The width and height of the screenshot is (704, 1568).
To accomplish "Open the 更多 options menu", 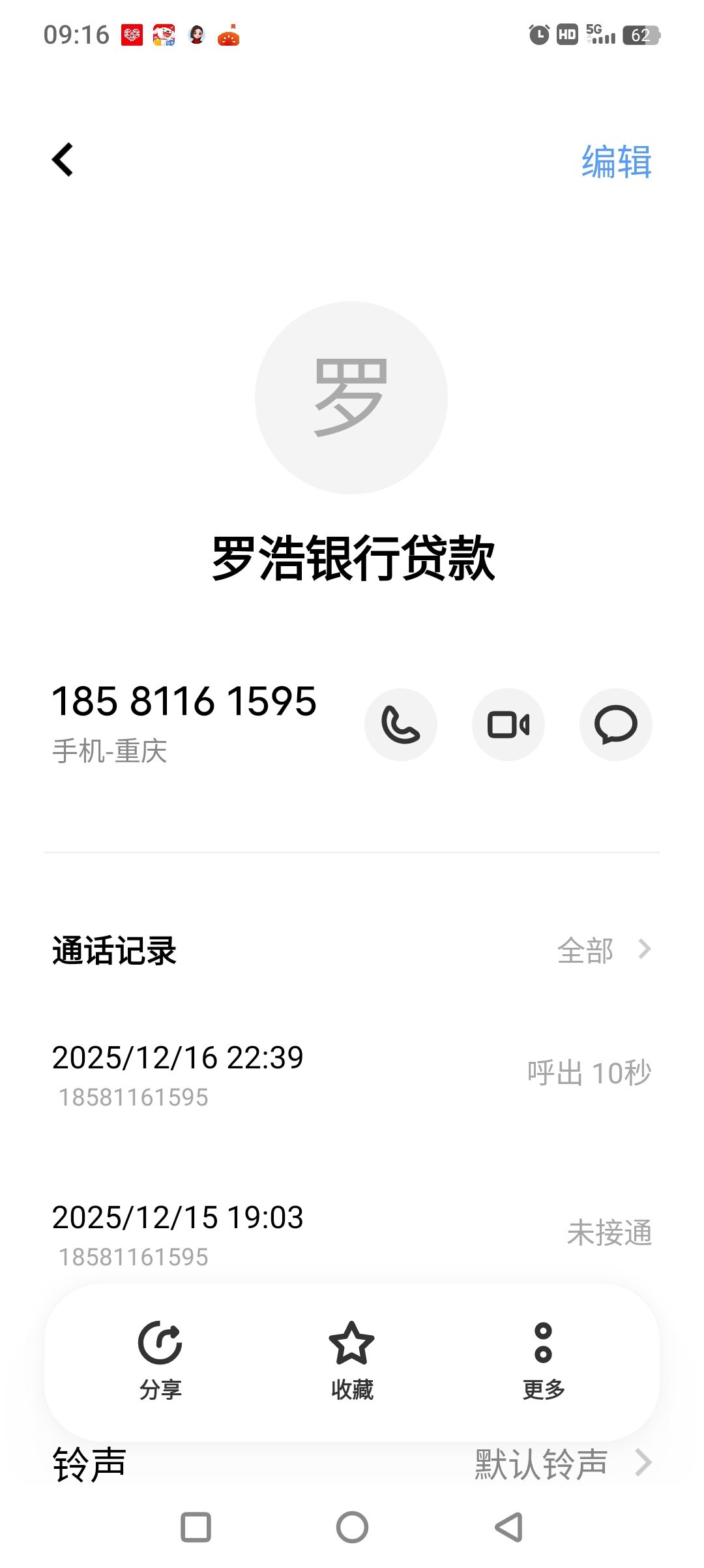I will click(x=544, y=1361).
